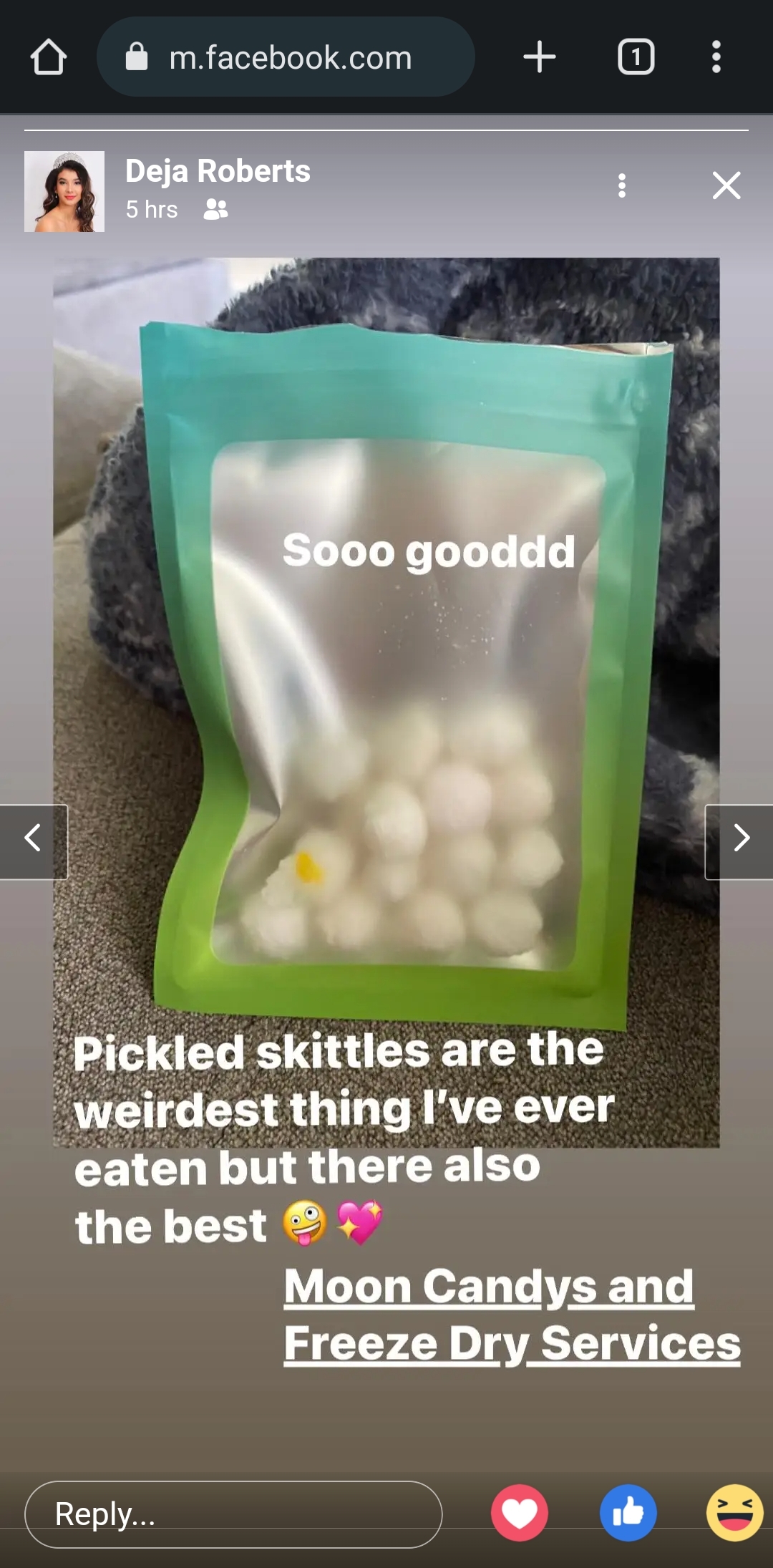Image resolution: width=773 pixels, height=1568 pixels.
Task: Open the browser overflow menu
Action: coord(716,57)
